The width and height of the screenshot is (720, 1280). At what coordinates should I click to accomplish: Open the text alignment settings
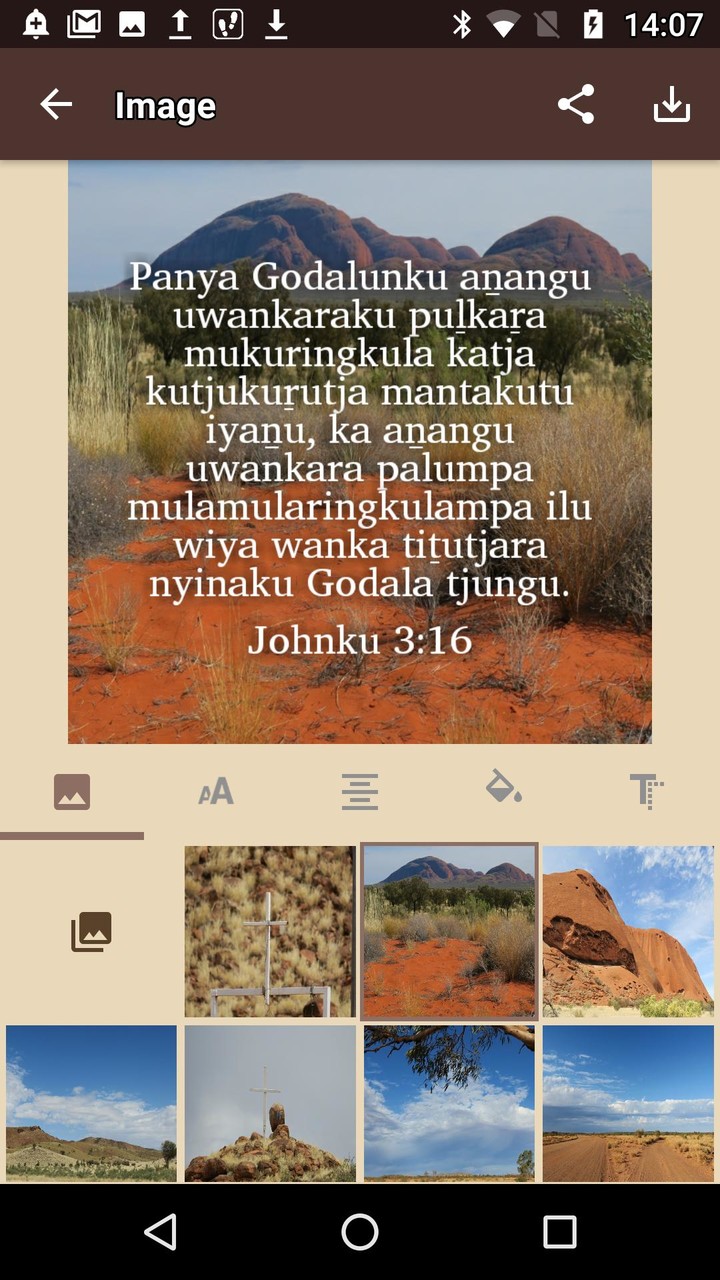tap(360, 792)
